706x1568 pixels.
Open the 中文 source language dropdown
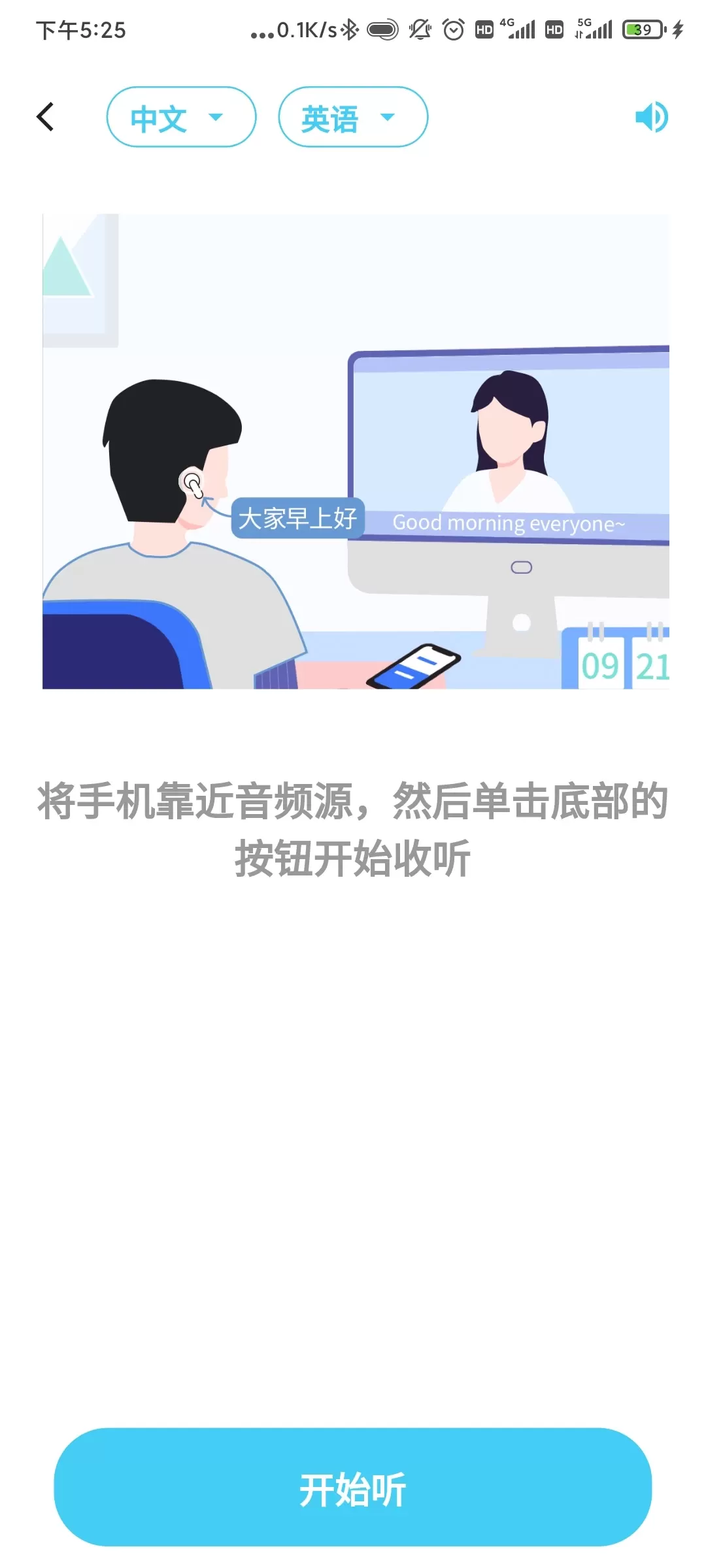click(181, 118)
